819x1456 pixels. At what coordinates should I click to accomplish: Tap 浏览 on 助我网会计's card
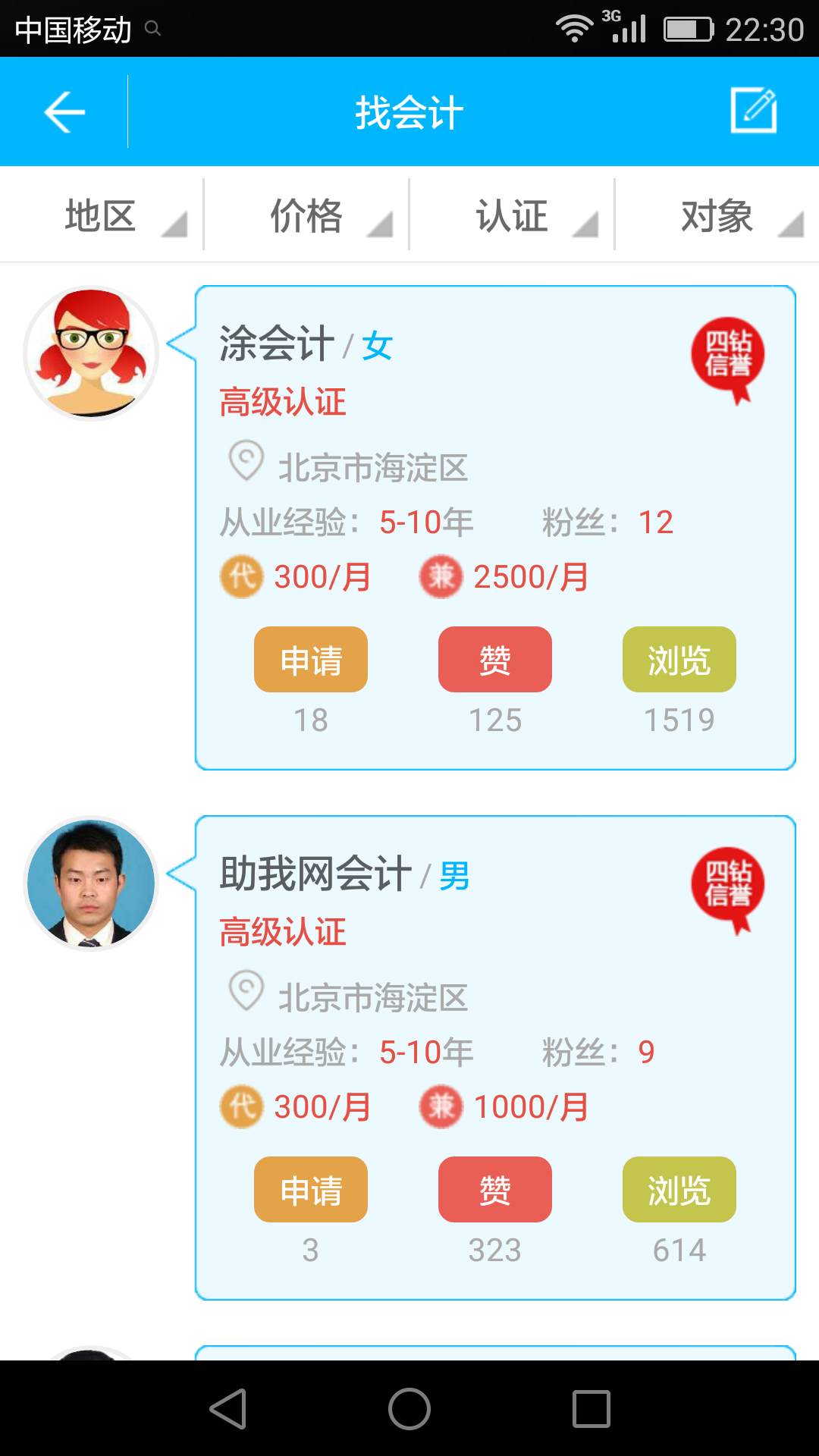click(679, 1189)
